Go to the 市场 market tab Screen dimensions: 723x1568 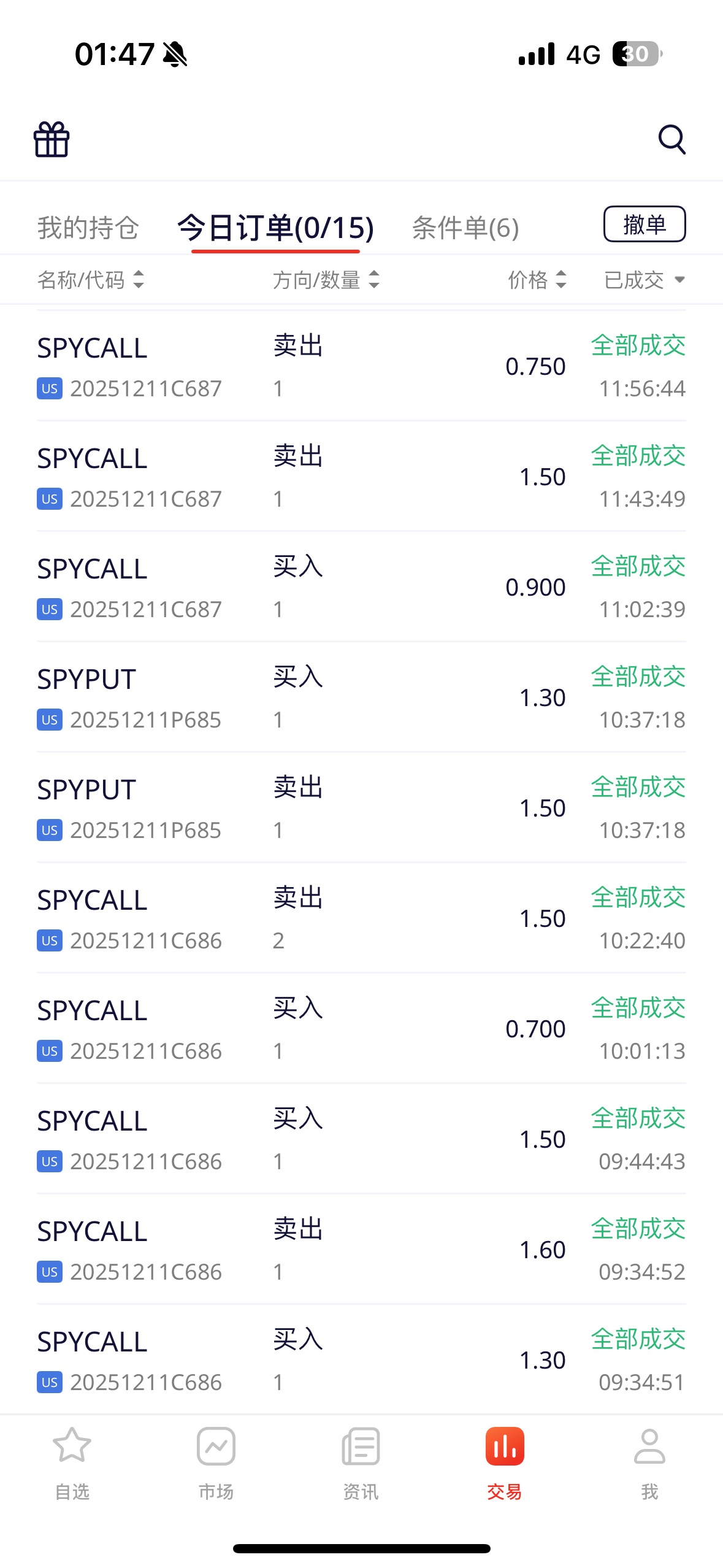pos(216,1462)
